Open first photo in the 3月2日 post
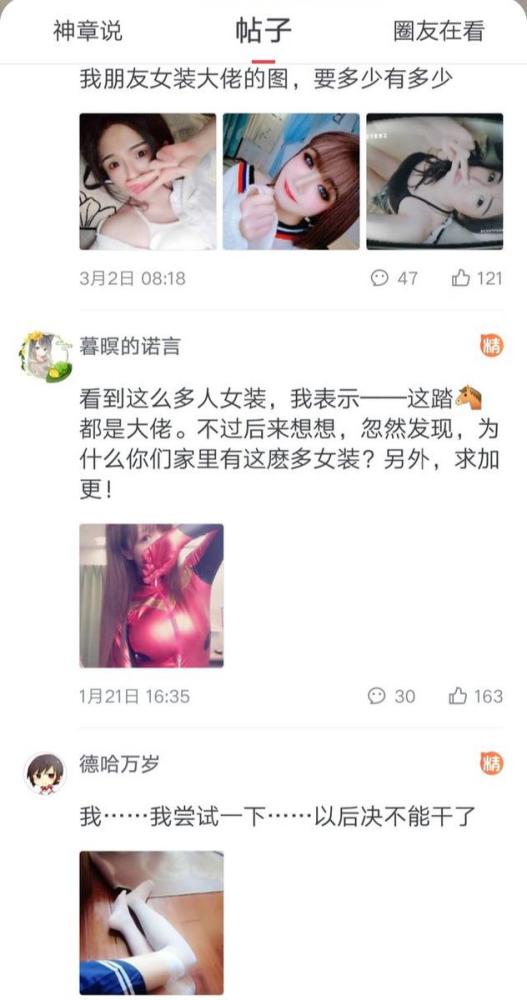Screen dimensions: 527x1000 pyautogui.click(x=147, y=181)
